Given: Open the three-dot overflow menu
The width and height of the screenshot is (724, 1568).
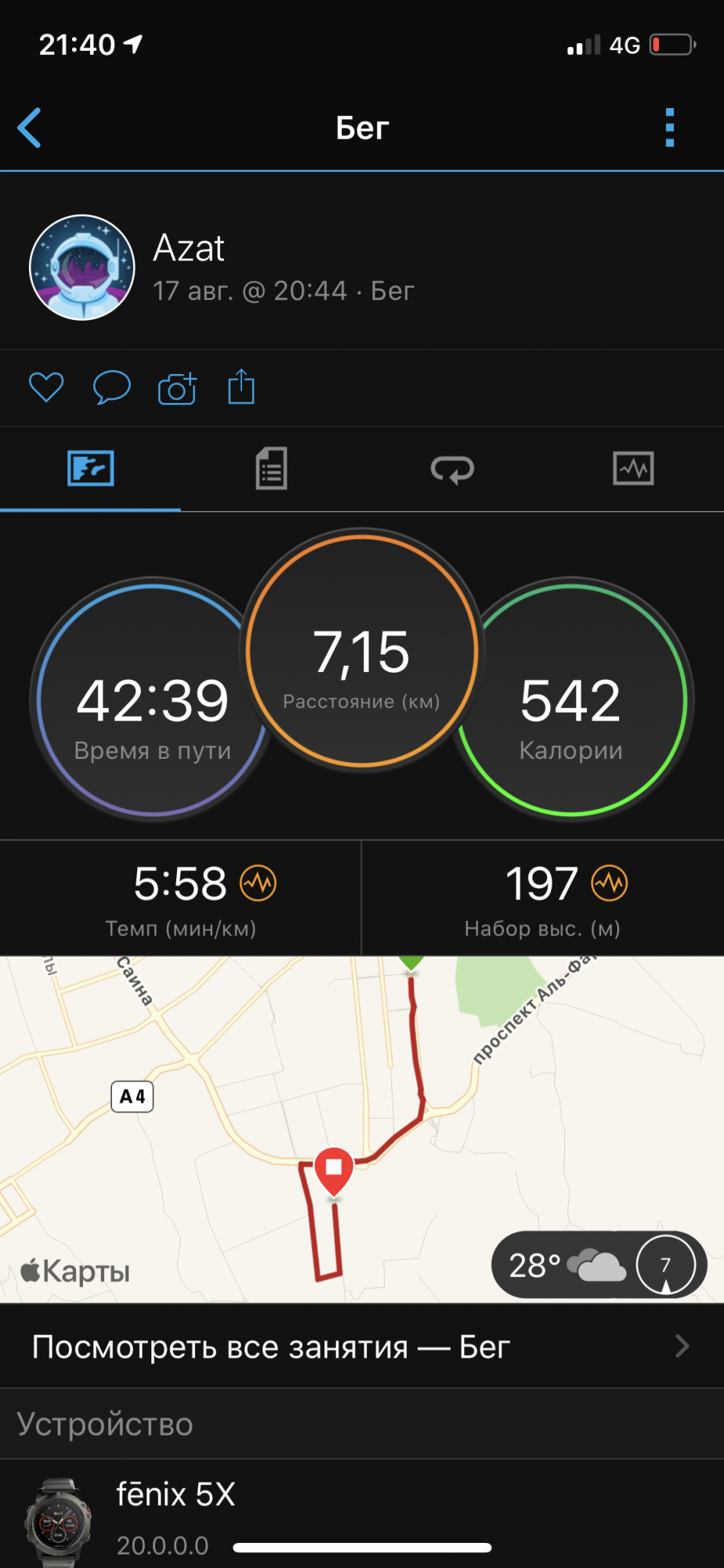Looking at the screenshot, I should coord(669,128).
